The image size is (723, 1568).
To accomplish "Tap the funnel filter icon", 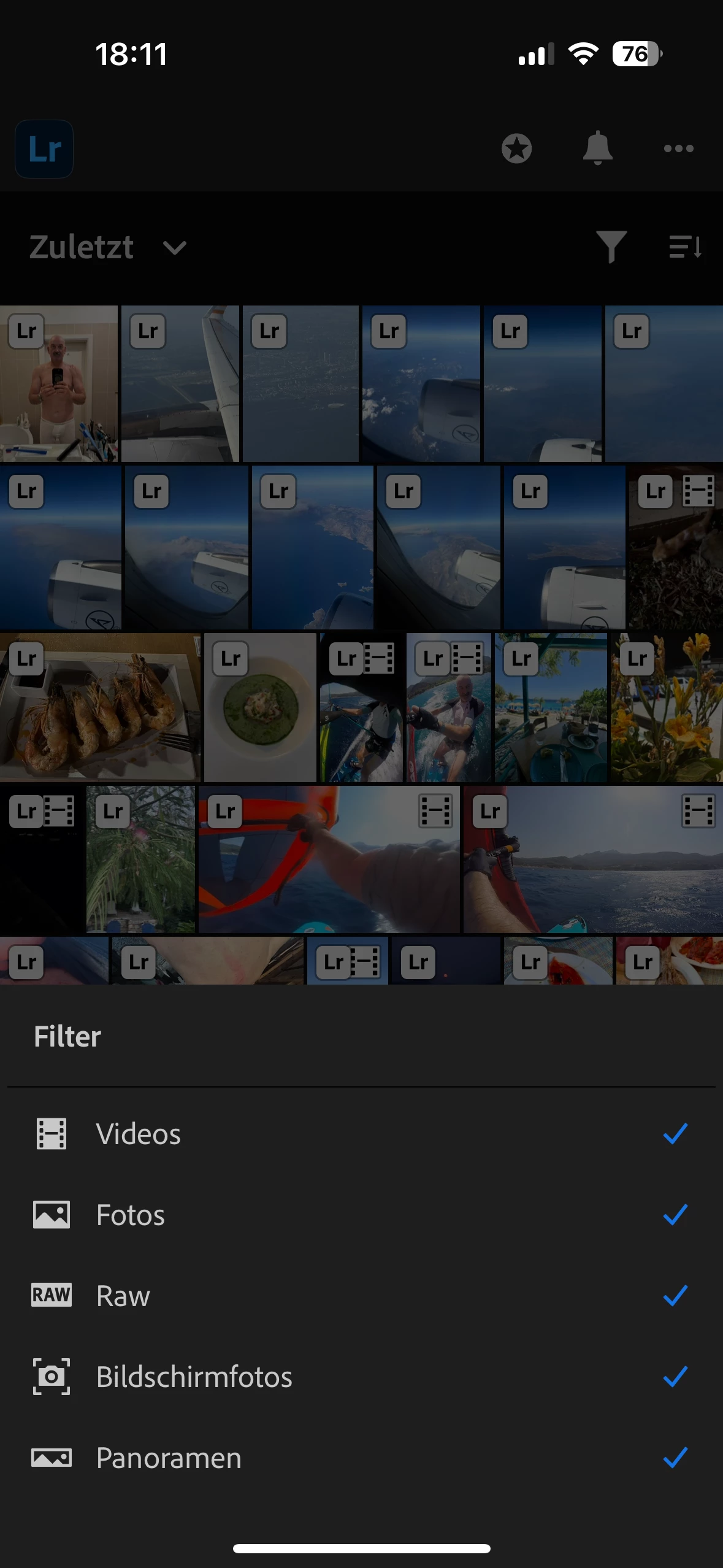I will click(x=611, y=247).
